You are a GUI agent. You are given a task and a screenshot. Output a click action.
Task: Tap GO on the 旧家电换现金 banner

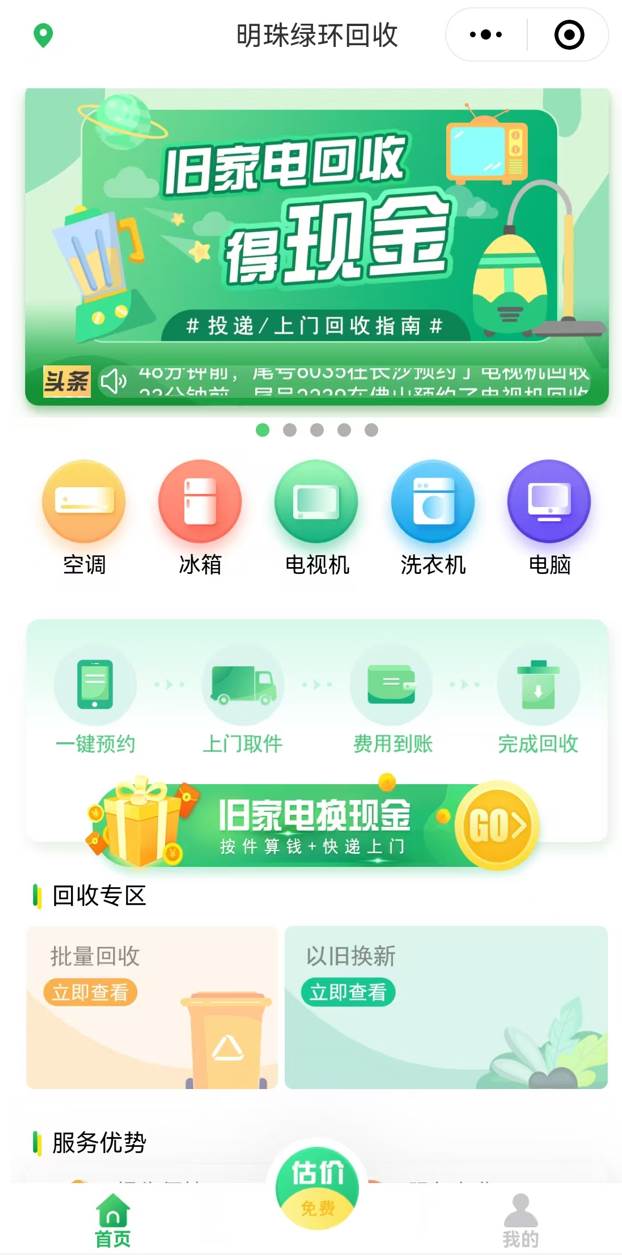tap(496, 826)
